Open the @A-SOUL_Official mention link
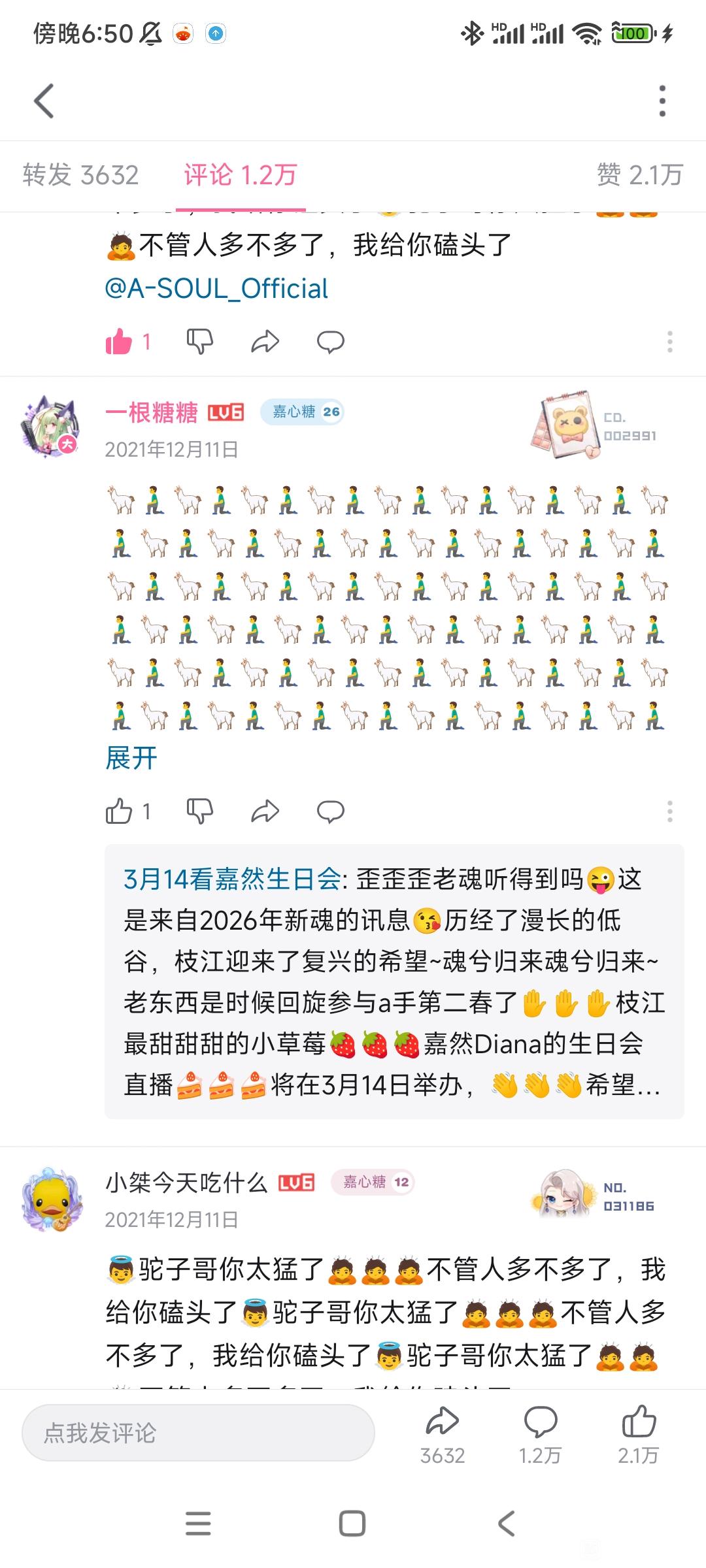 tap(216, 289)
